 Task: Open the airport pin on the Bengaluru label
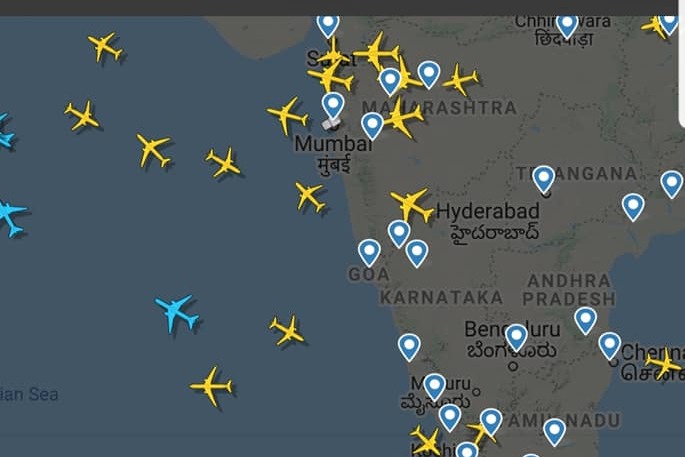coord(516,337)
